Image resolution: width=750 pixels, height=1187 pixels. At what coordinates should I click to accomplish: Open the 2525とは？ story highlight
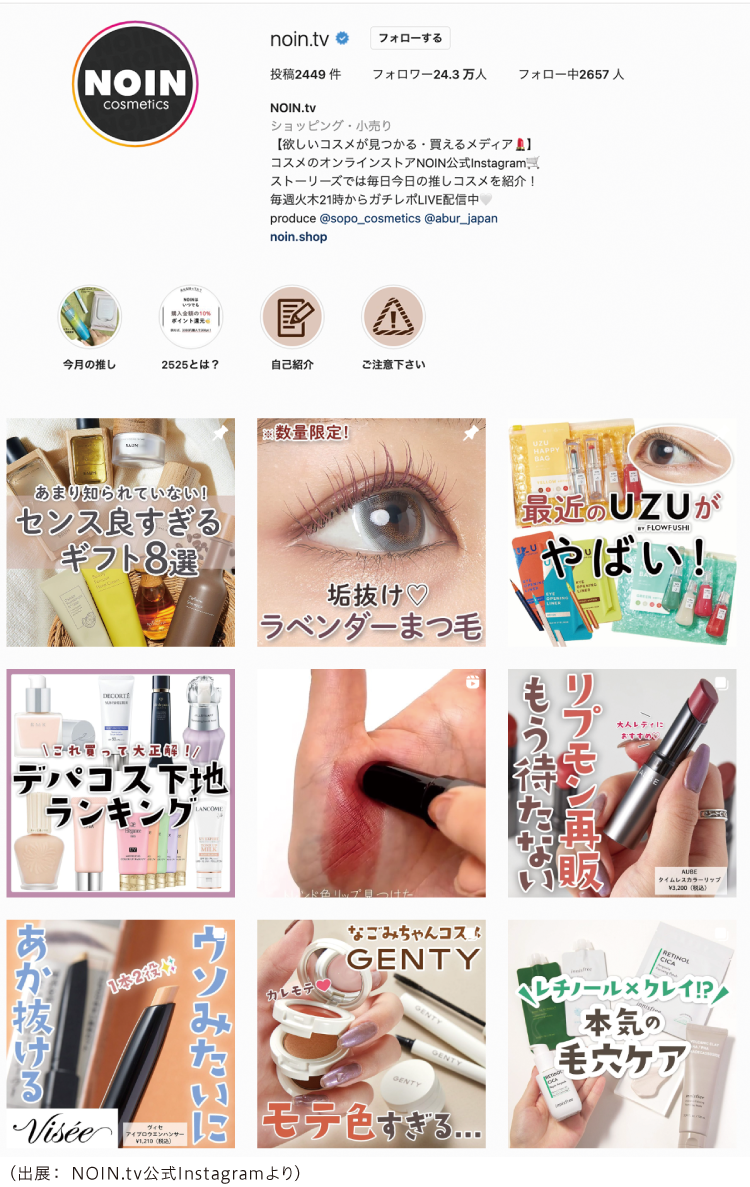click(190, 317)
